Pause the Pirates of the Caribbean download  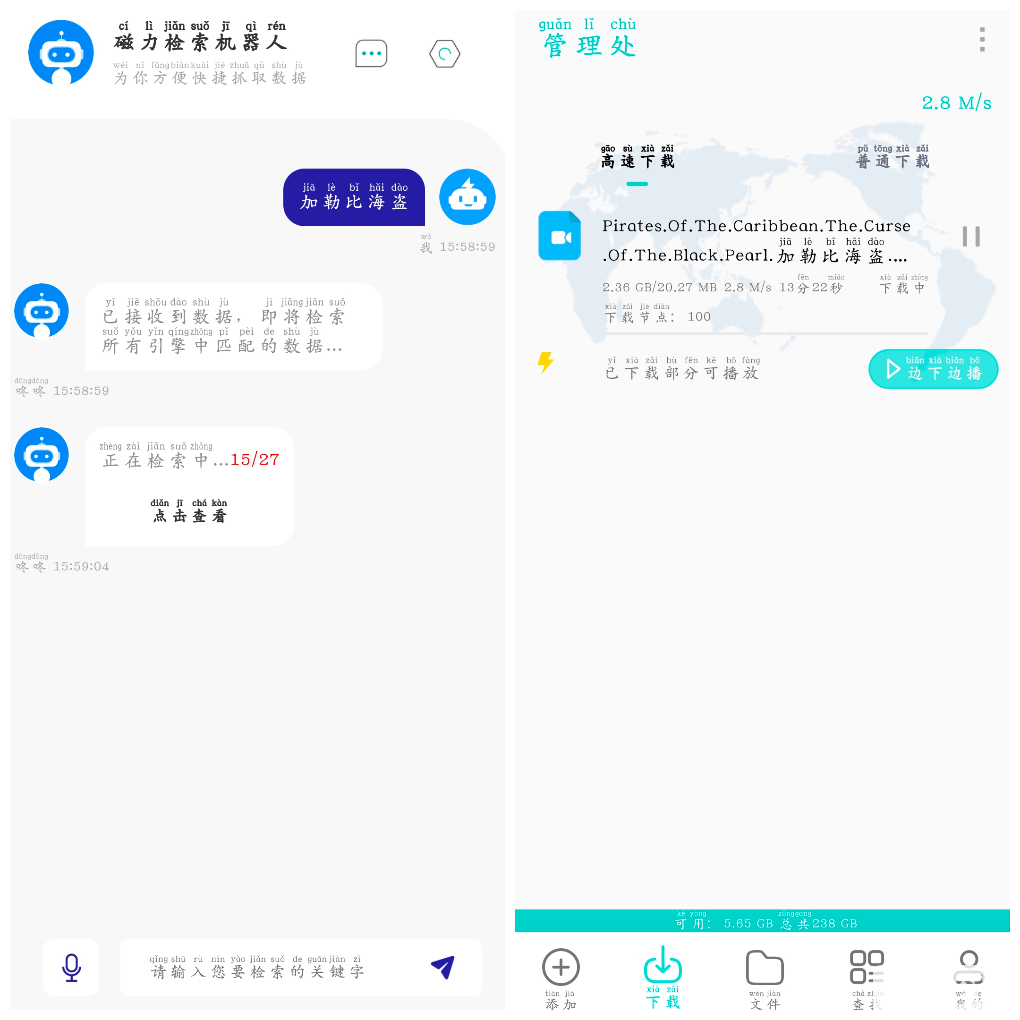tap(971, 236)
